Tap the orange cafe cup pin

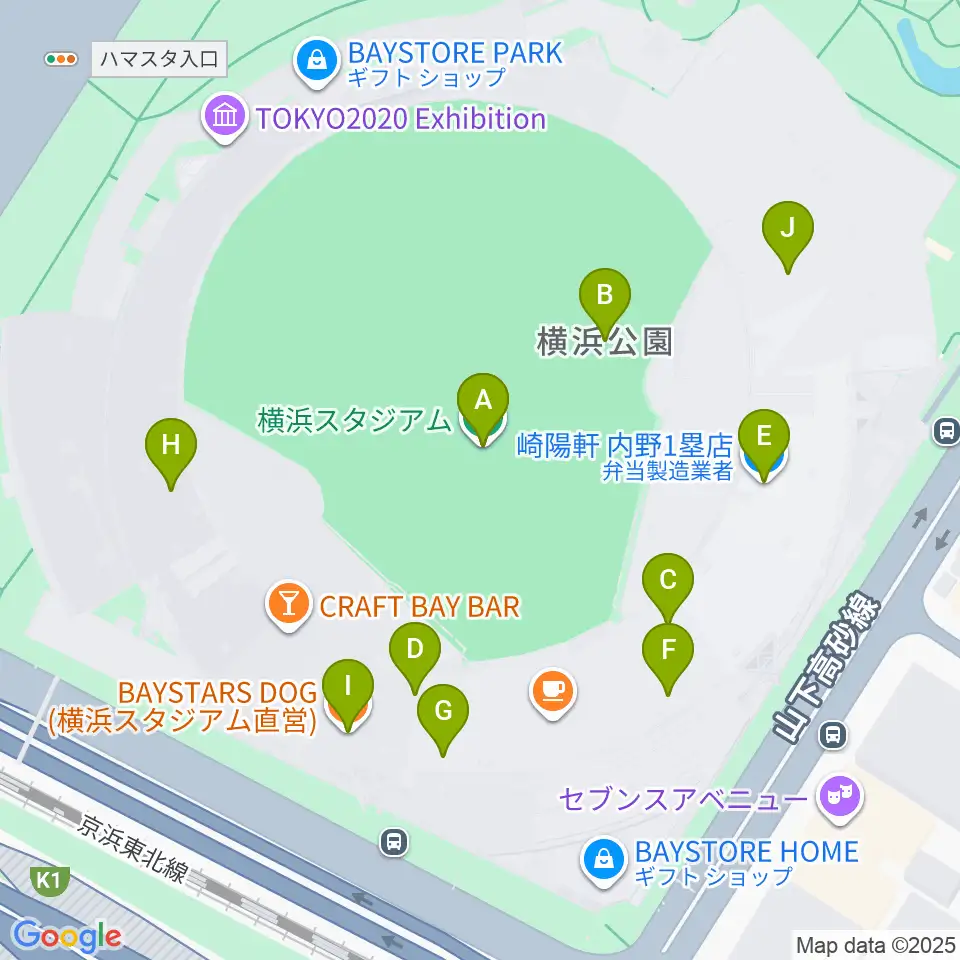click(553, 692)
